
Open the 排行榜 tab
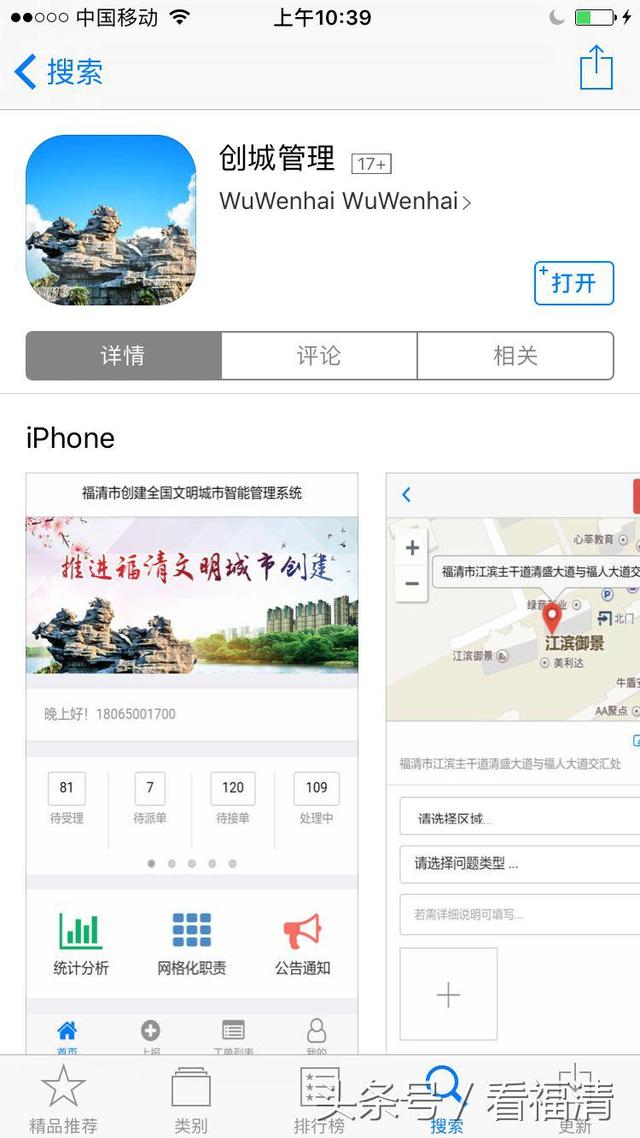319,1098
